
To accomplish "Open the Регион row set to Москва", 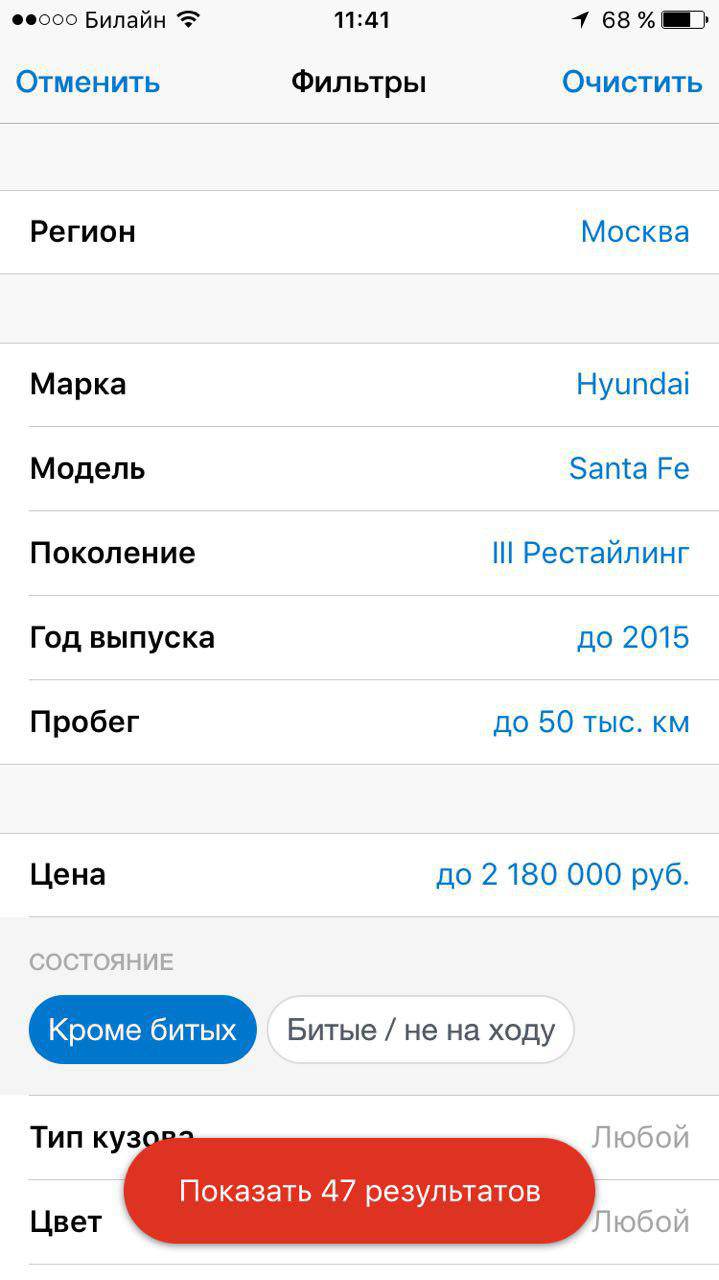I will 359,232.
